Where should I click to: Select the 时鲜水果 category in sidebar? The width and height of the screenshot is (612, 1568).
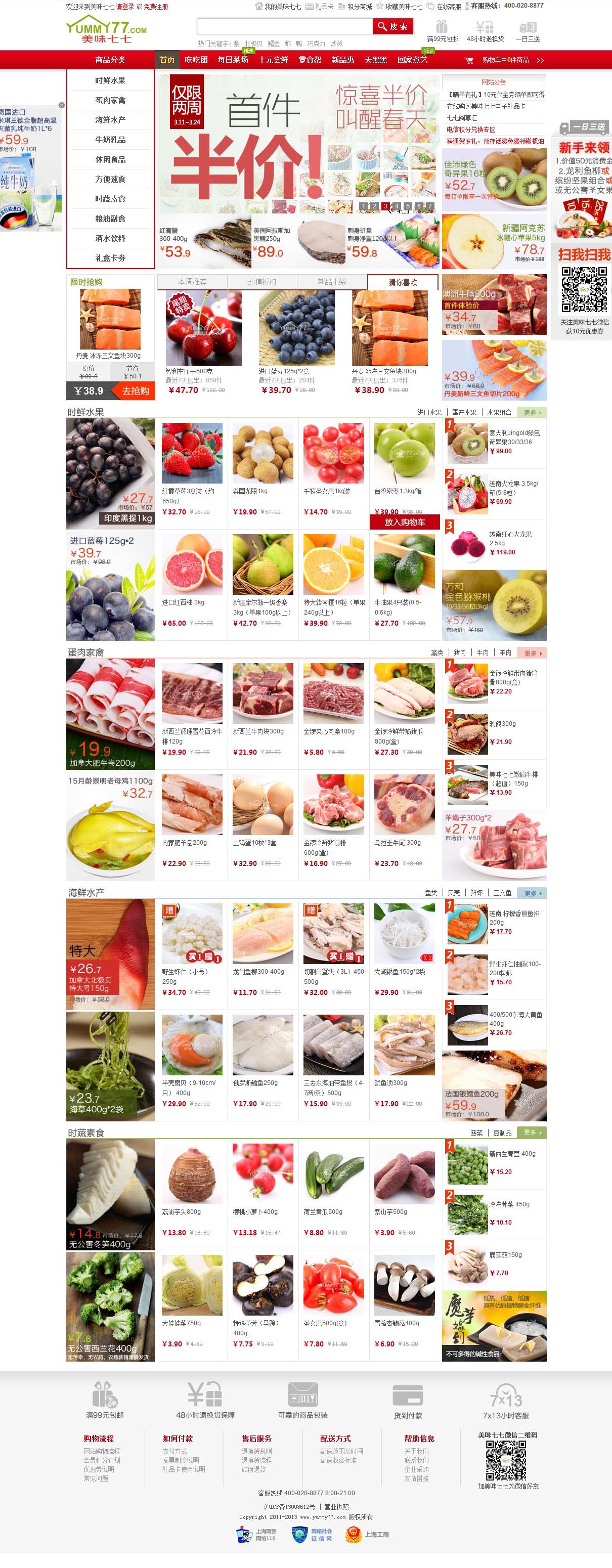[110, 80]
